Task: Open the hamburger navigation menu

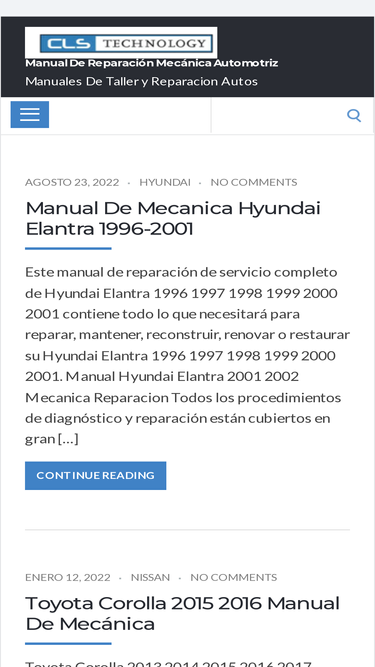Action: 30,114
